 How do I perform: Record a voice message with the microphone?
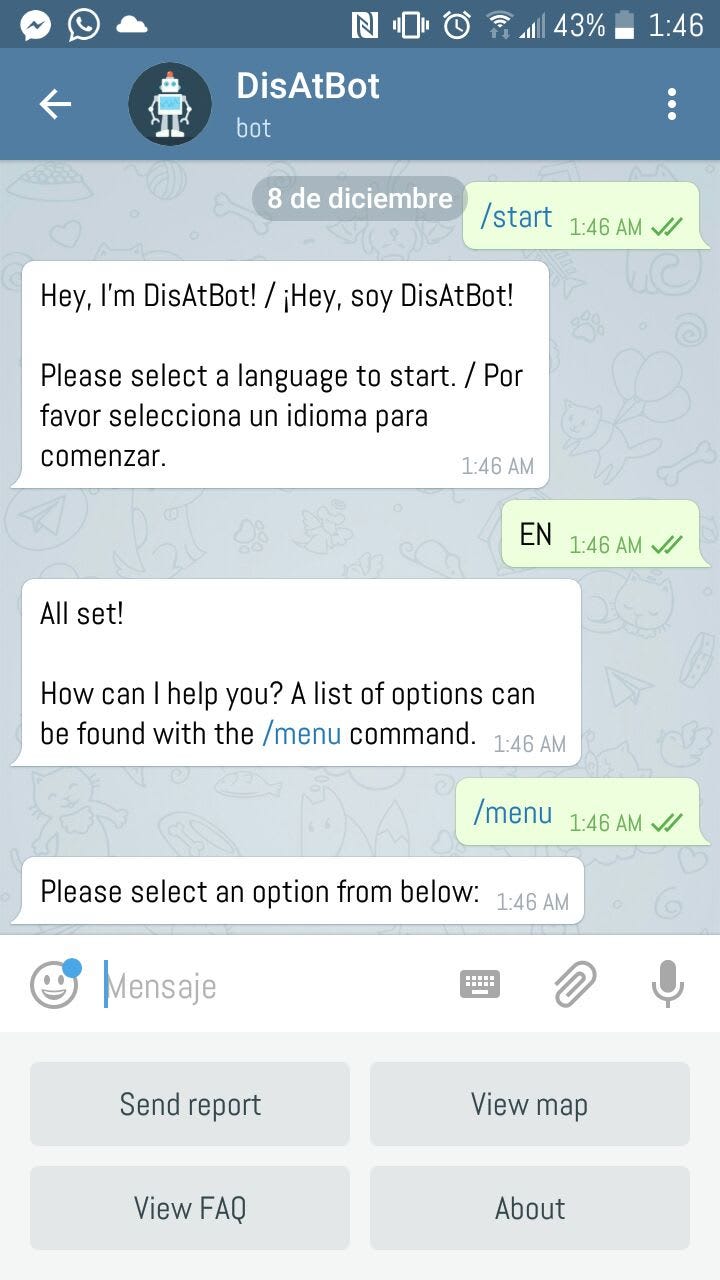tap(667, 984)
